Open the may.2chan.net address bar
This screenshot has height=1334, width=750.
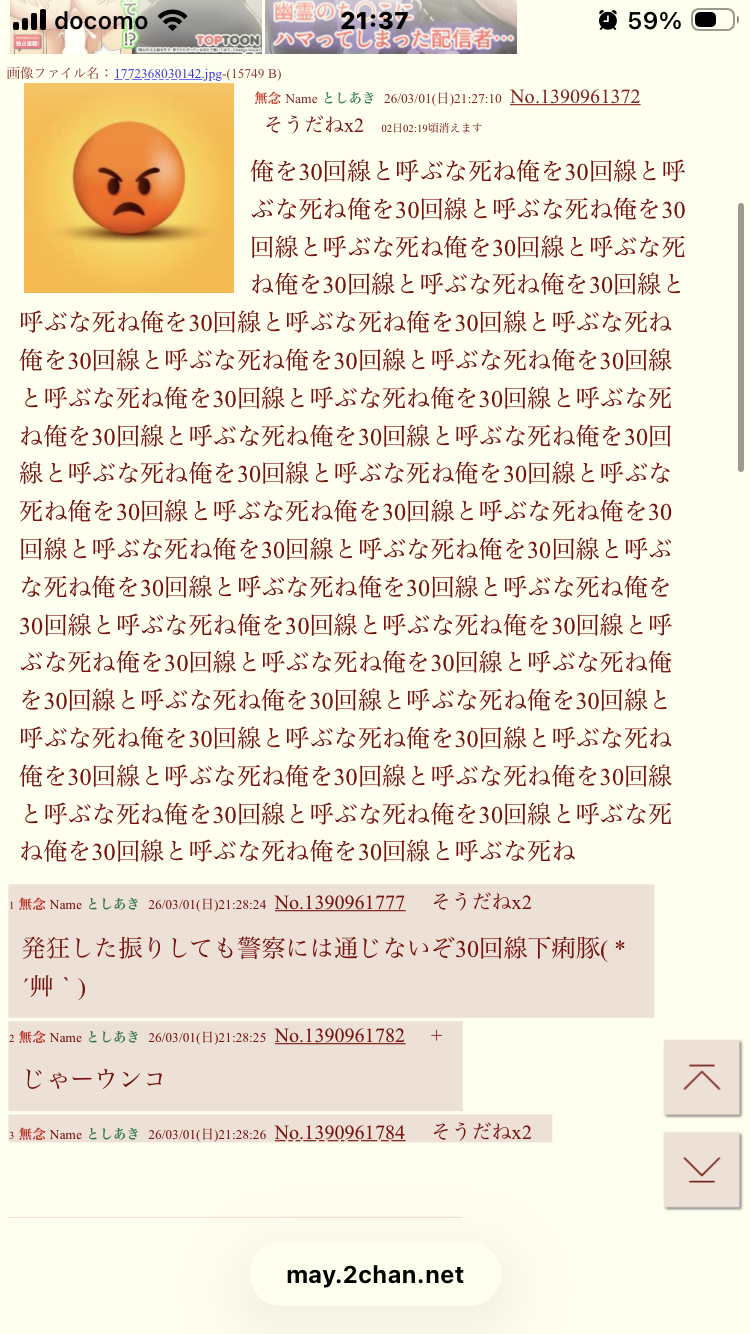(x=375, y=1275)
